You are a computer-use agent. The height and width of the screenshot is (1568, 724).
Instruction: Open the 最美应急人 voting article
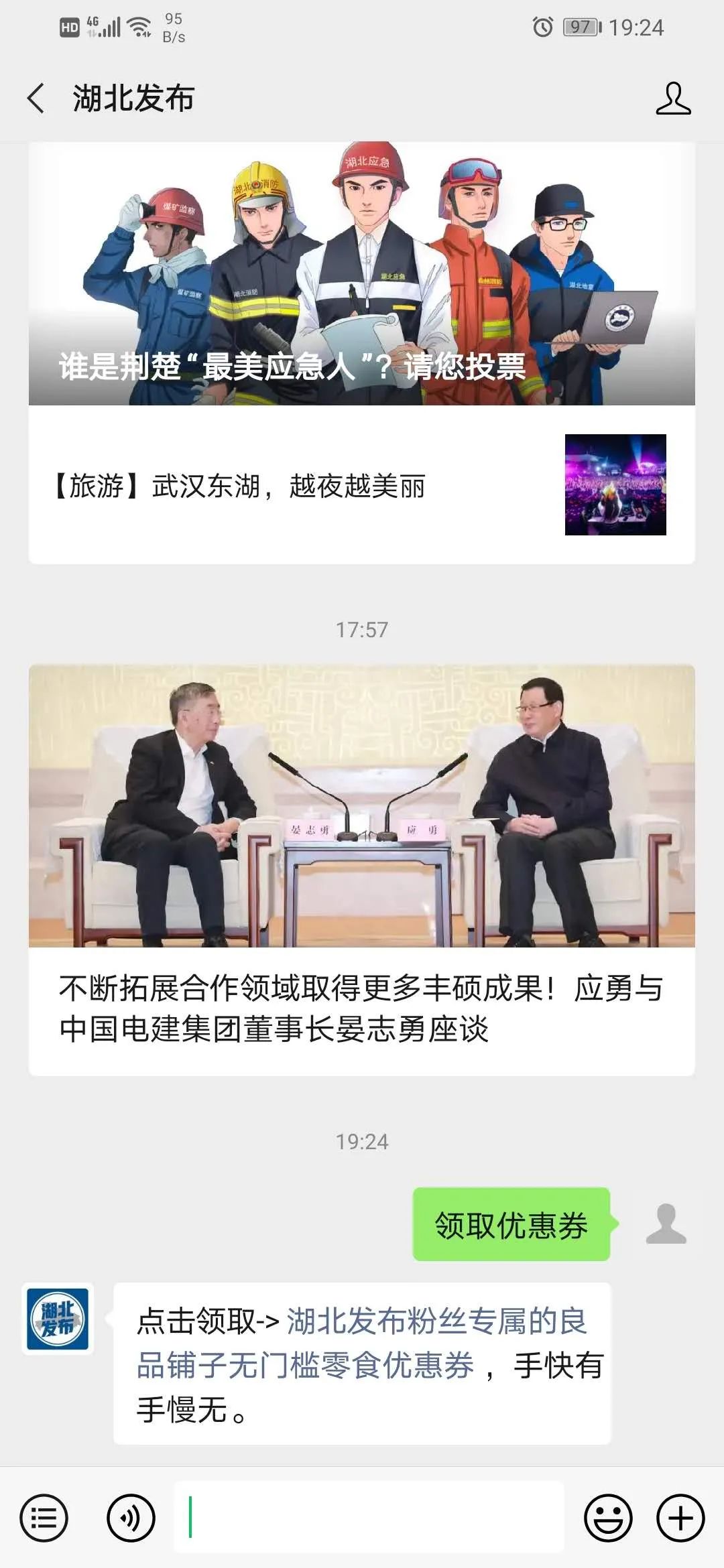point(361,275)
